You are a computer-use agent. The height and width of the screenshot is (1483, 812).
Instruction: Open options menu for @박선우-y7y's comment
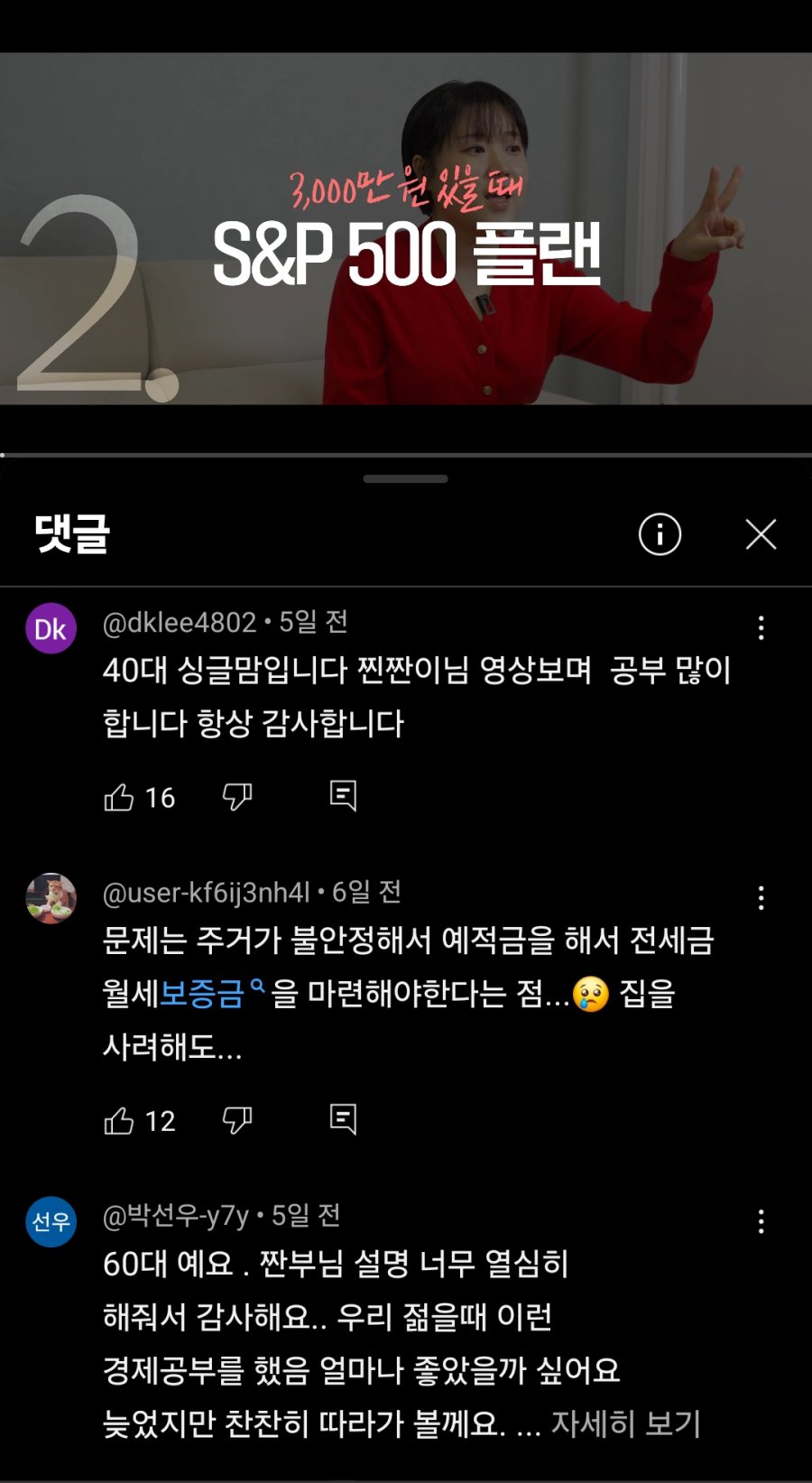[x=761, y=1221]
